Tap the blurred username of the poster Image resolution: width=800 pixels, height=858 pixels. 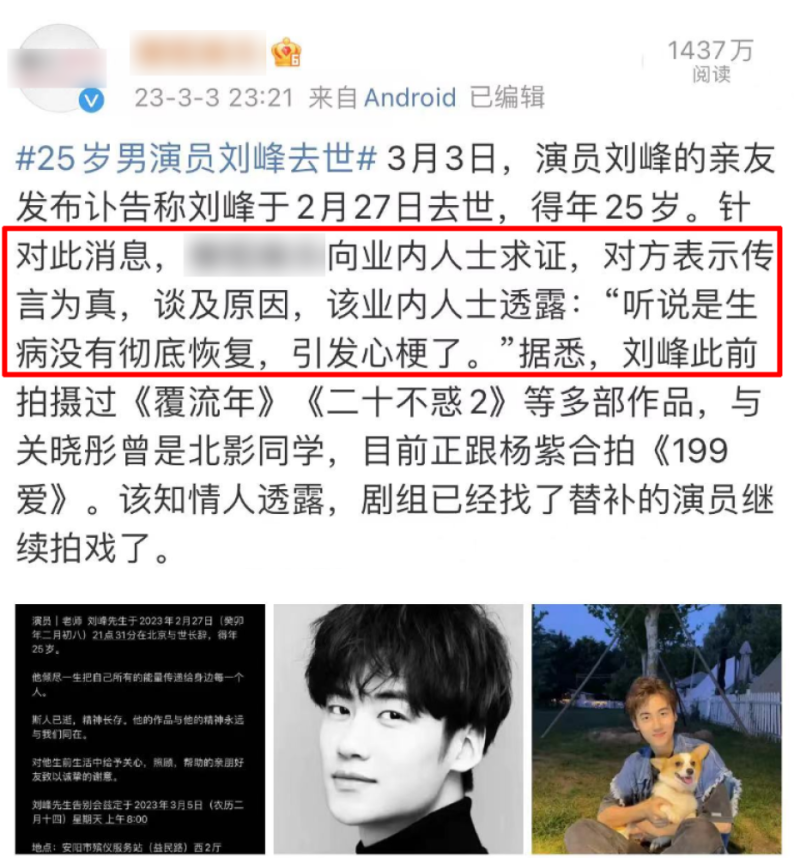click(199, 50)
